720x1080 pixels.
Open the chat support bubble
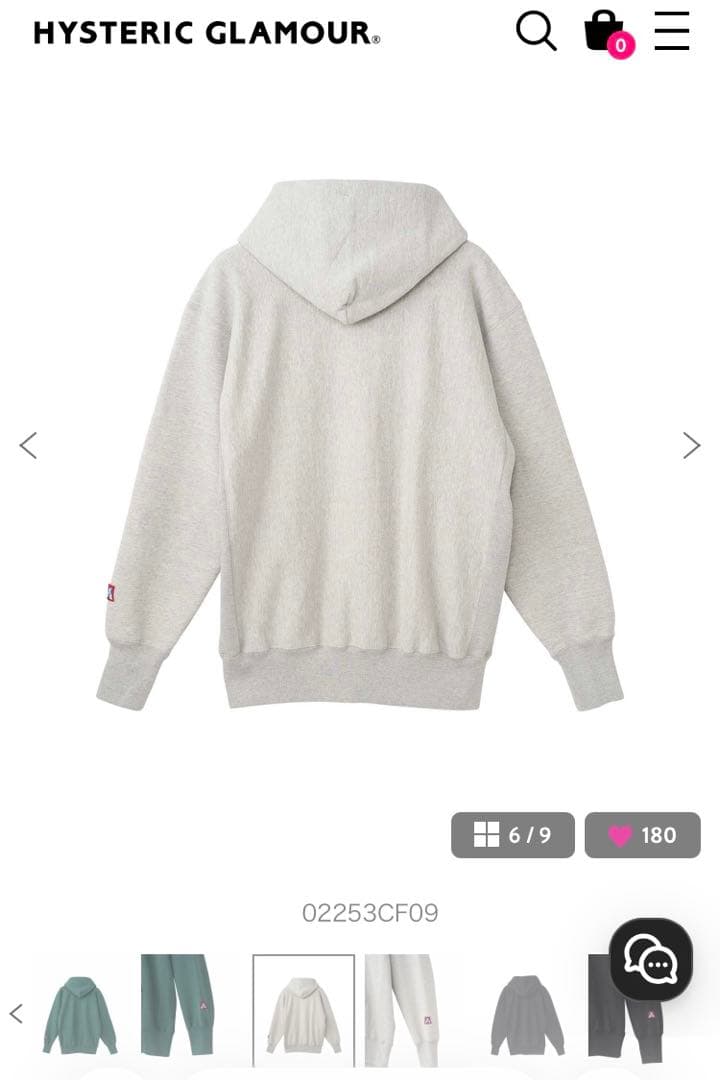pyautogui.click(x=651, y=960)
